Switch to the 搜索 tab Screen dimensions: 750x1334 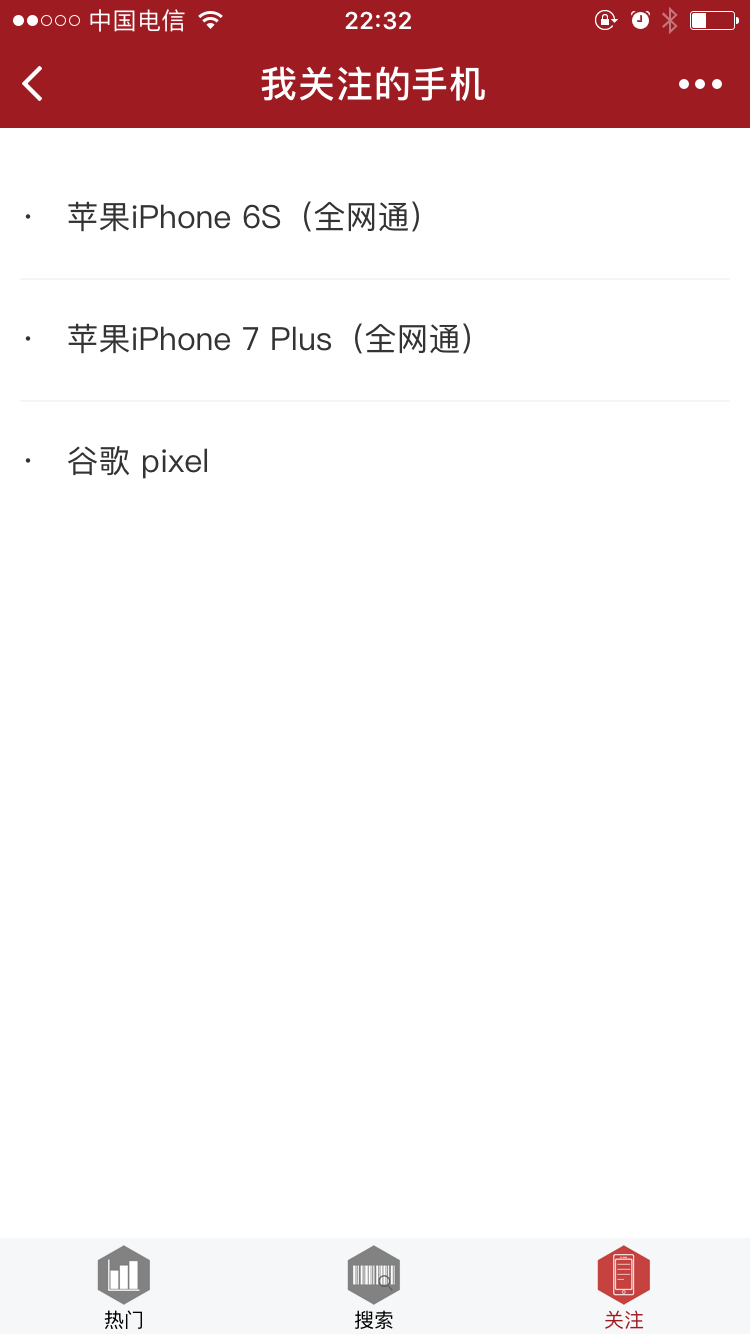pos(374,1287)
